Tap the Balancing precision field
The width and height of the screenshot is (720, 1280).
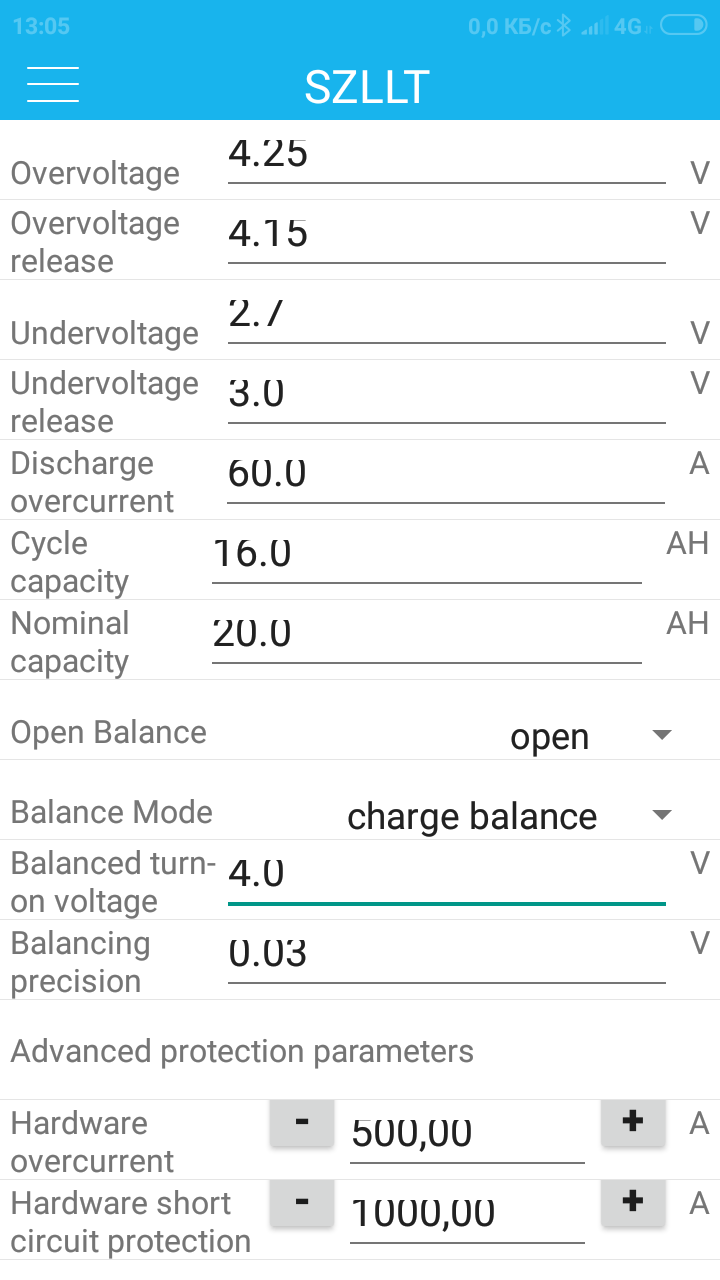click(x=447, y=954)
